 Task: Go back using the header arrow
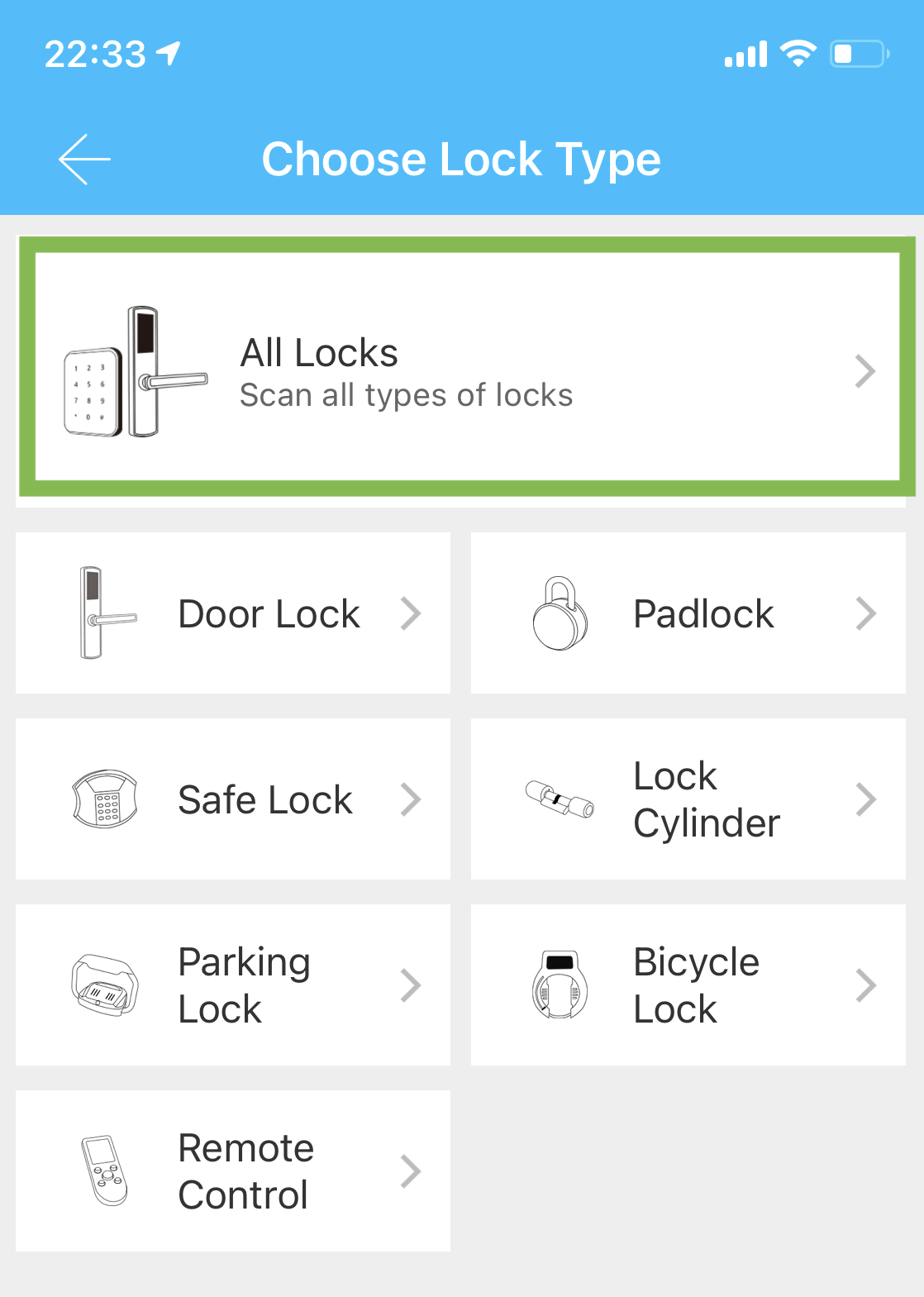tap(84, 159)
